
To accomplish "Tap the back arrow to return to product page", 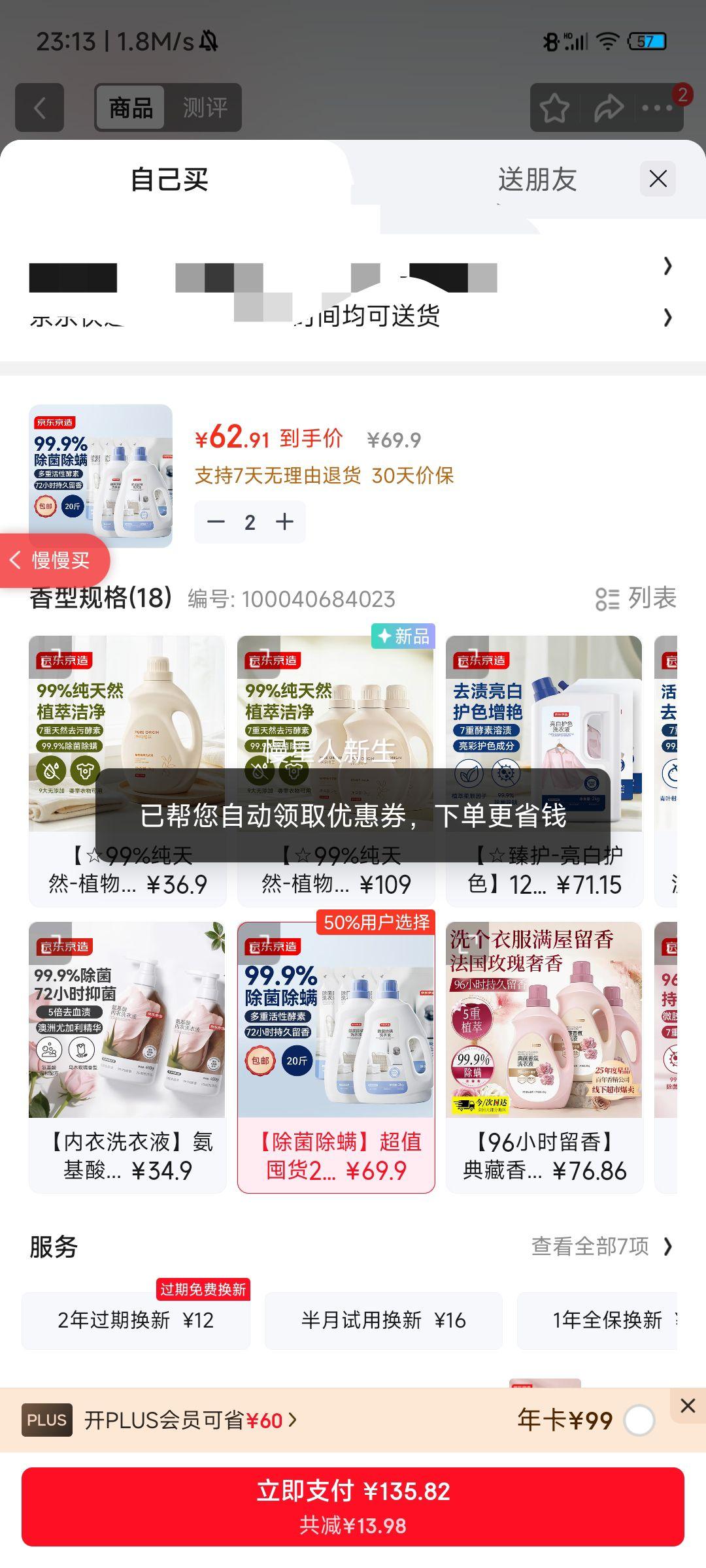I will pyautogui.click(x=41, y=108).
